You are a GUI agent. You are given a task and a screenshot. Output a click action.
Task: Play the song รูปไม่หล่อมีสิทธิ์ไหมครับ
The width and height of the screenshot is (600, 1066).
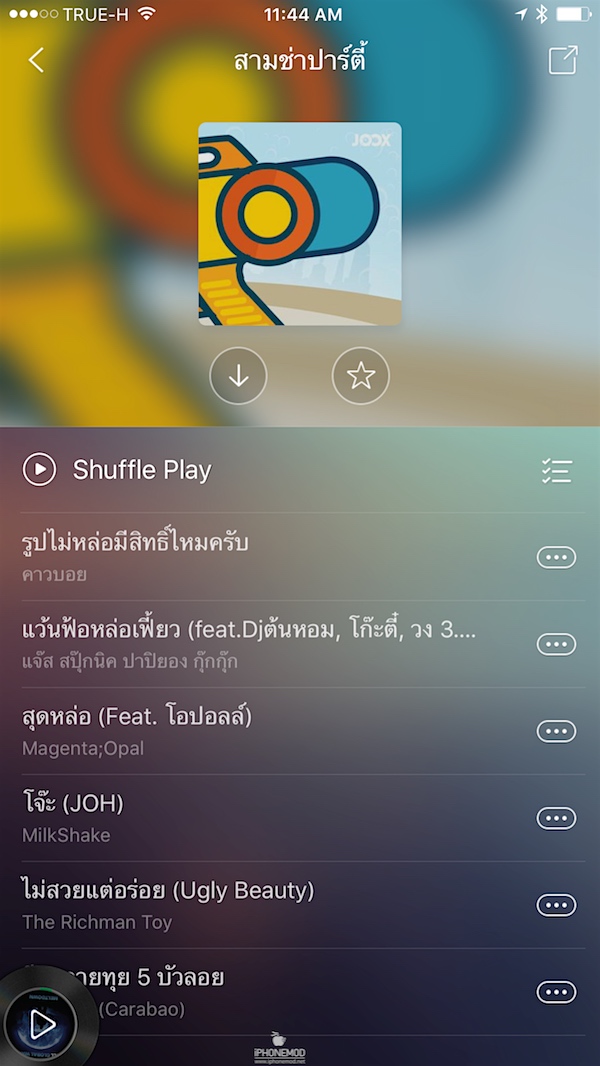pos(200,556)
